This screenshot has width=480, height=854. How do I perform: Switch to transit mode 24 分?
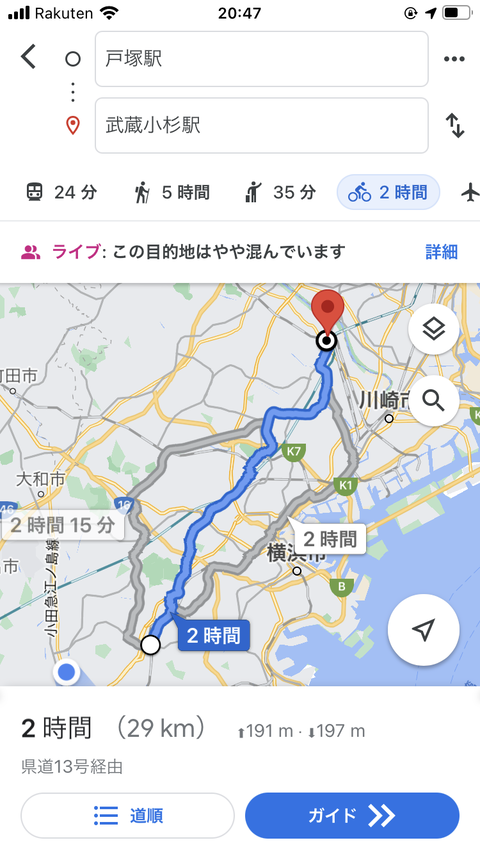(62, 192)
